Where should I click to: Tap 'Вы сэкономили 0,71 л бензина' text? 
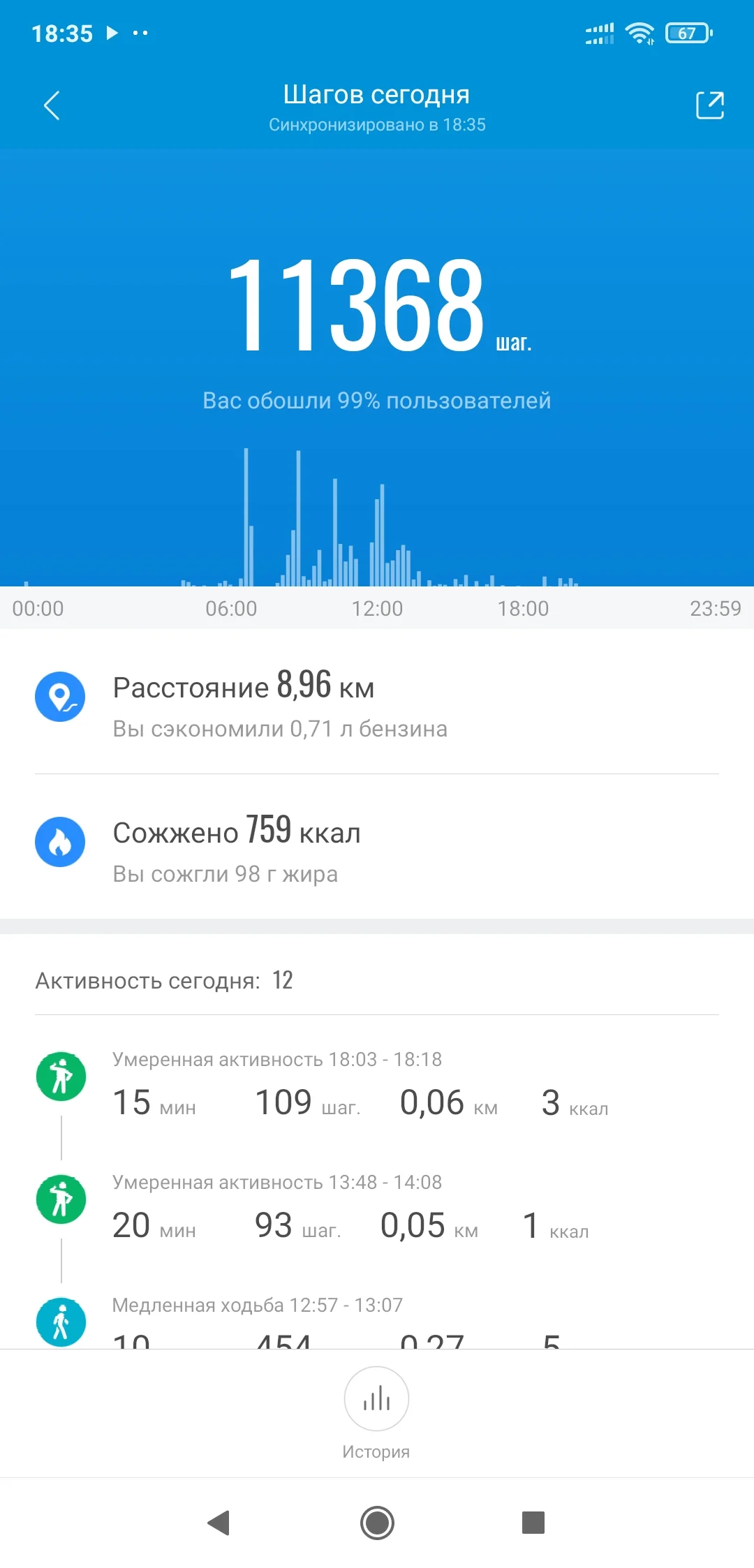click(x=279, y=728)
